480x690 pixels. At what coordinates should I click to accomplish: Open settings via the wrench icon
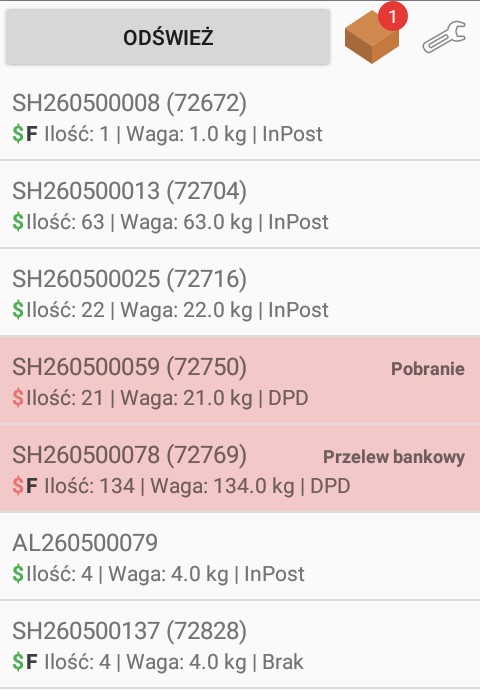point(444,37)
